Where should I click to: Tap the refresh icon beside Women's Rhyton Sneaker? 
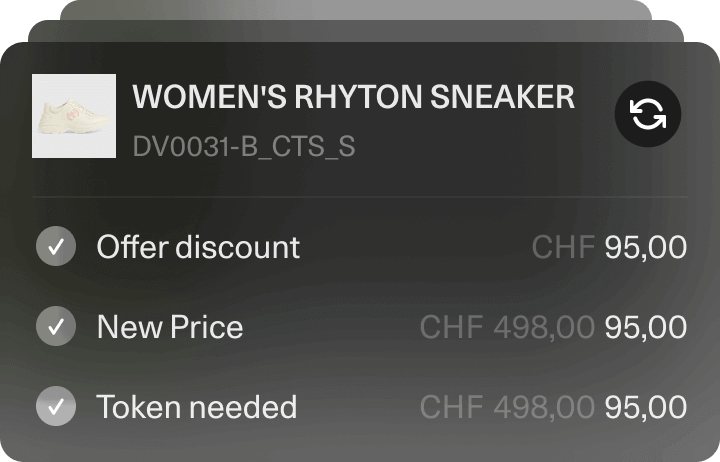pyautogui.click(x=647, y=115)
